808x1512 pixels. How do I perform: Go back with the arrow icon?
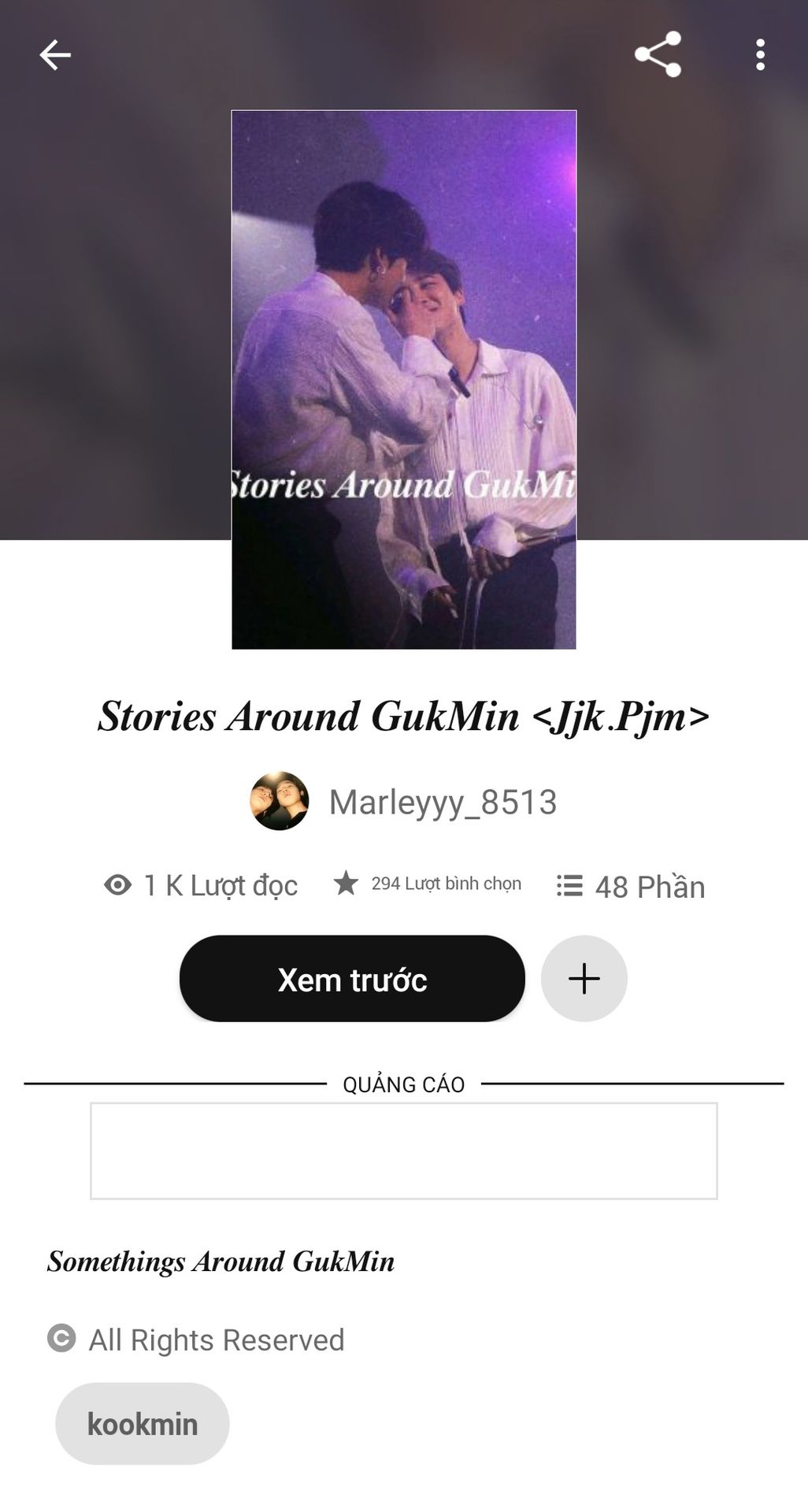pos(55,55)
